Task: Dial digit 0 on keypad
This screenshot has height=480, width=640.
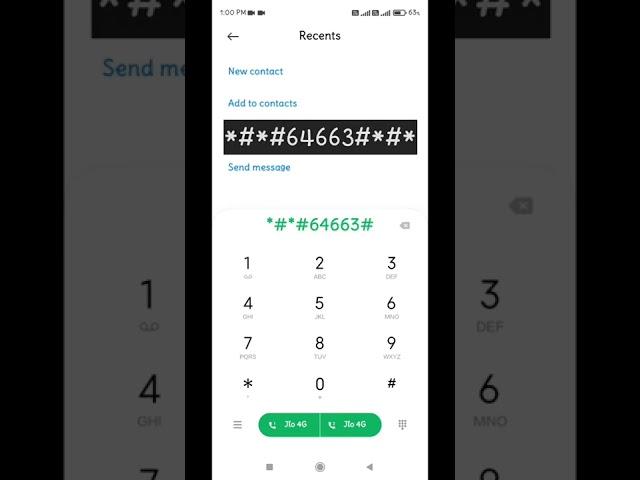Action: pyautogui.click(x=319, y=386)
